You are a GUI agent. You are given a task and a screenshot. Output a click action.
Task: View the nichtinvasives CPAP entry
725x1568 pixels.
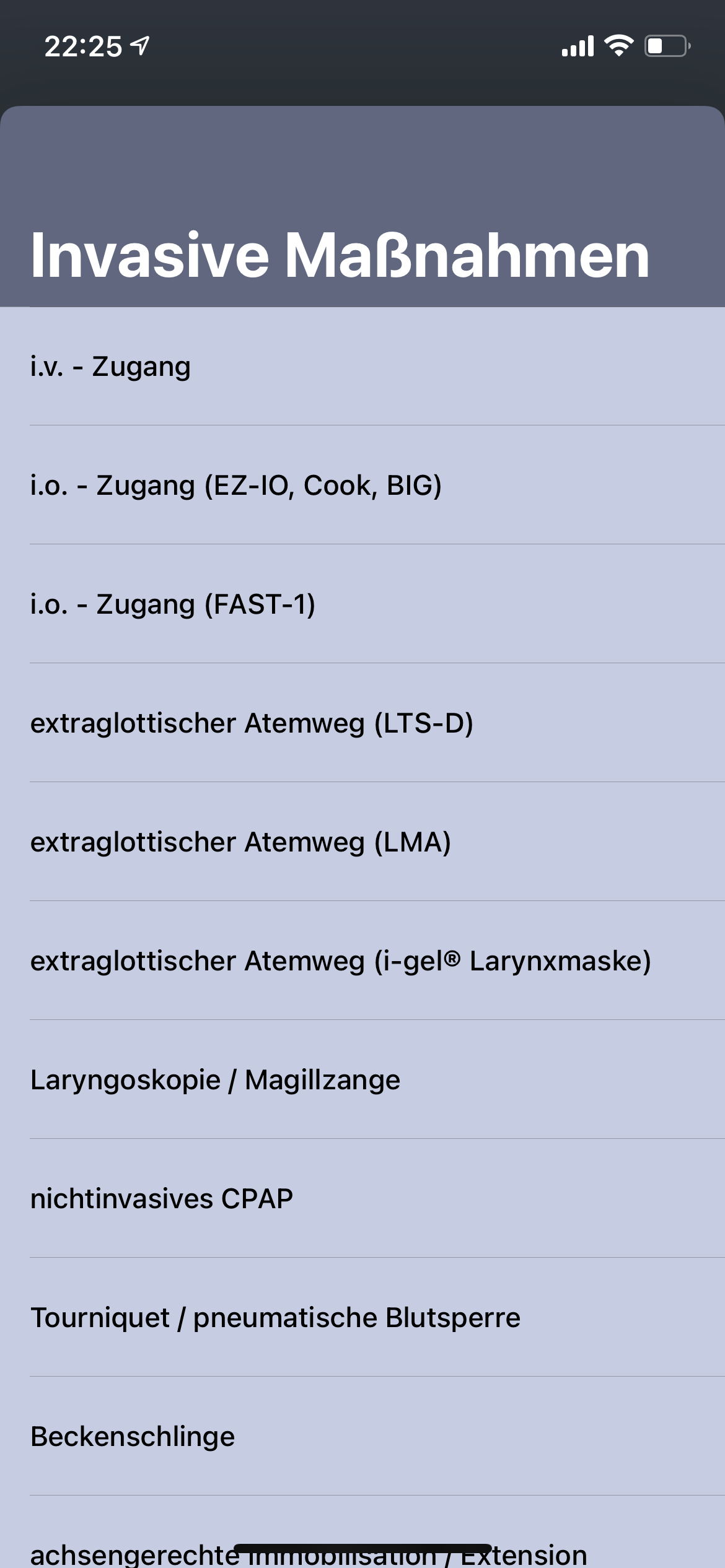[x=362, y=1199]
